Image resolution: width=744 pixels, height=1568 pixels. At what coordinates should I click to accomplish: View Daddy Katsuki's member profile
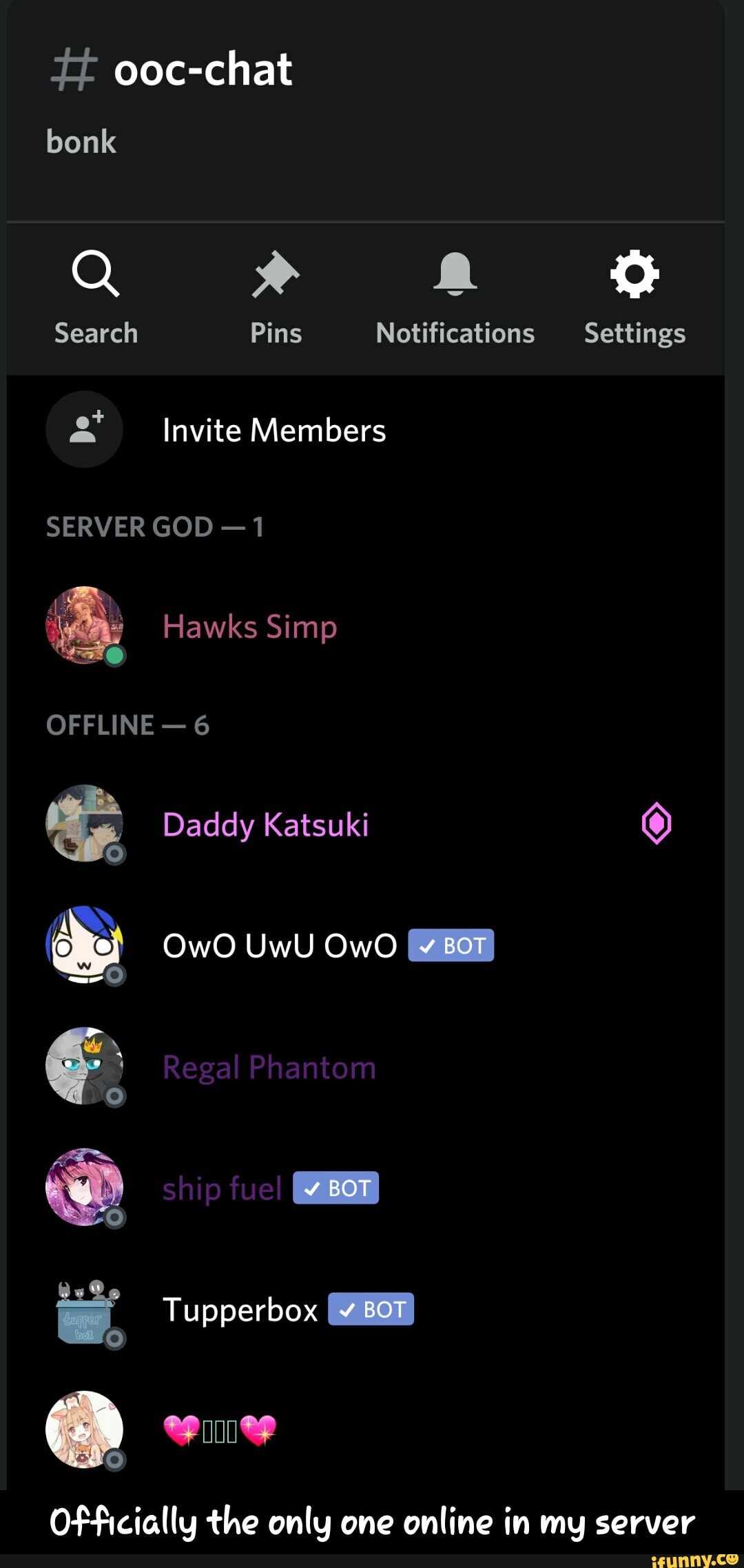[x=265, y=825]
